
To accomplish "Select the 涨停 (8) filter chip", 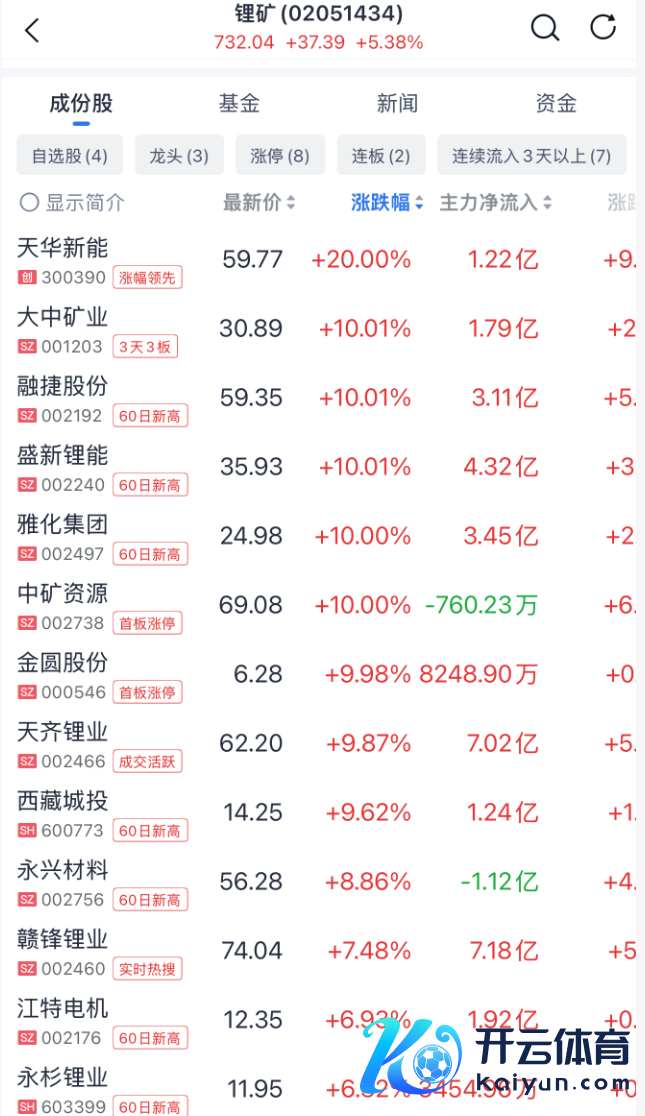I will pos(280,156).
